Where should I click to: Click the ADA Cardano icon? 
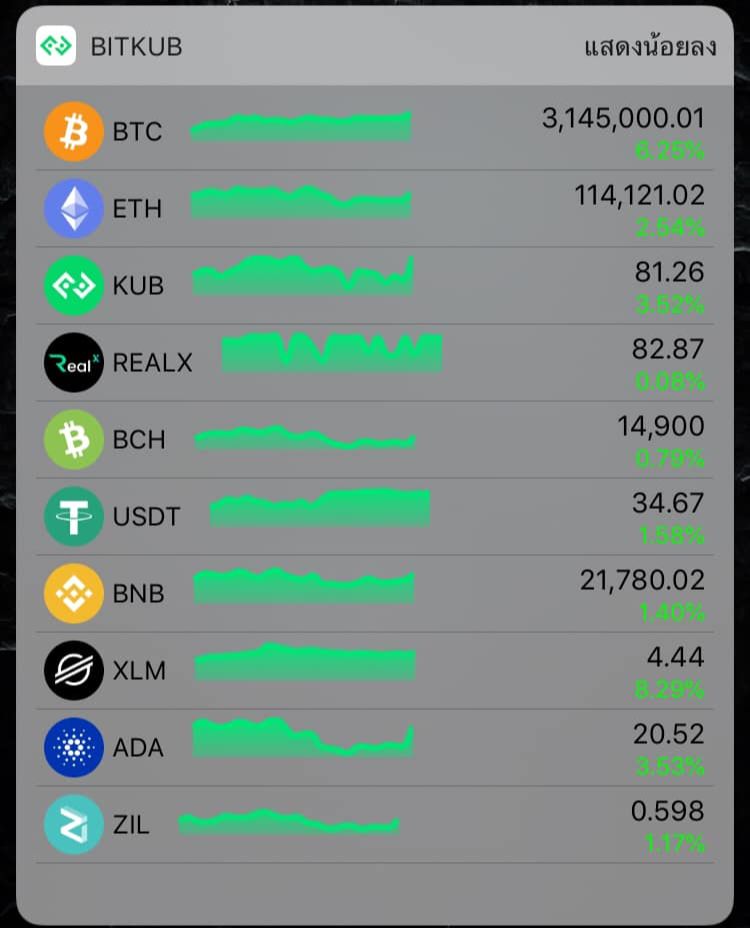(72, 747)
